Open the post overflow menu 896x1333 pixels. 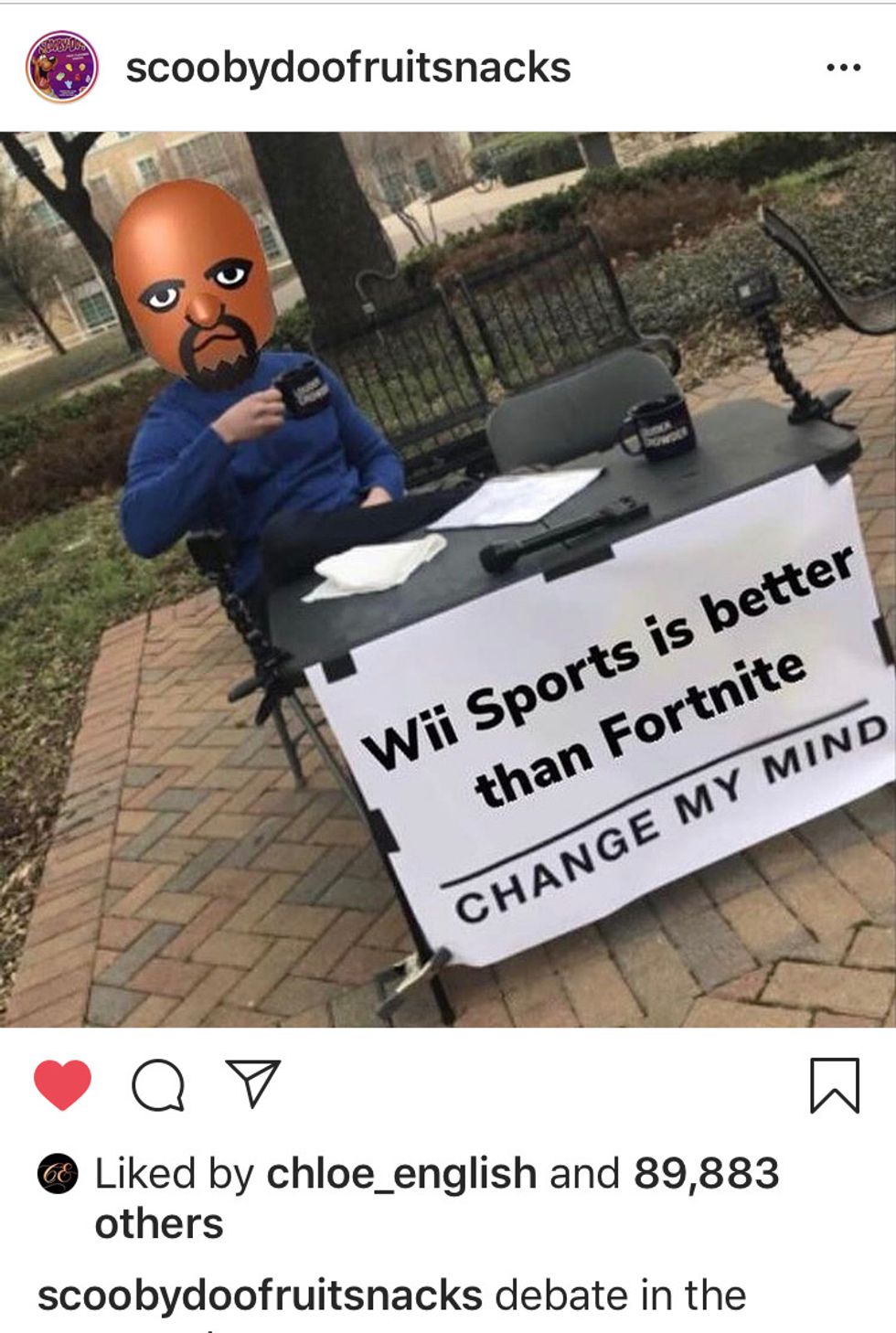coord(842,68)
